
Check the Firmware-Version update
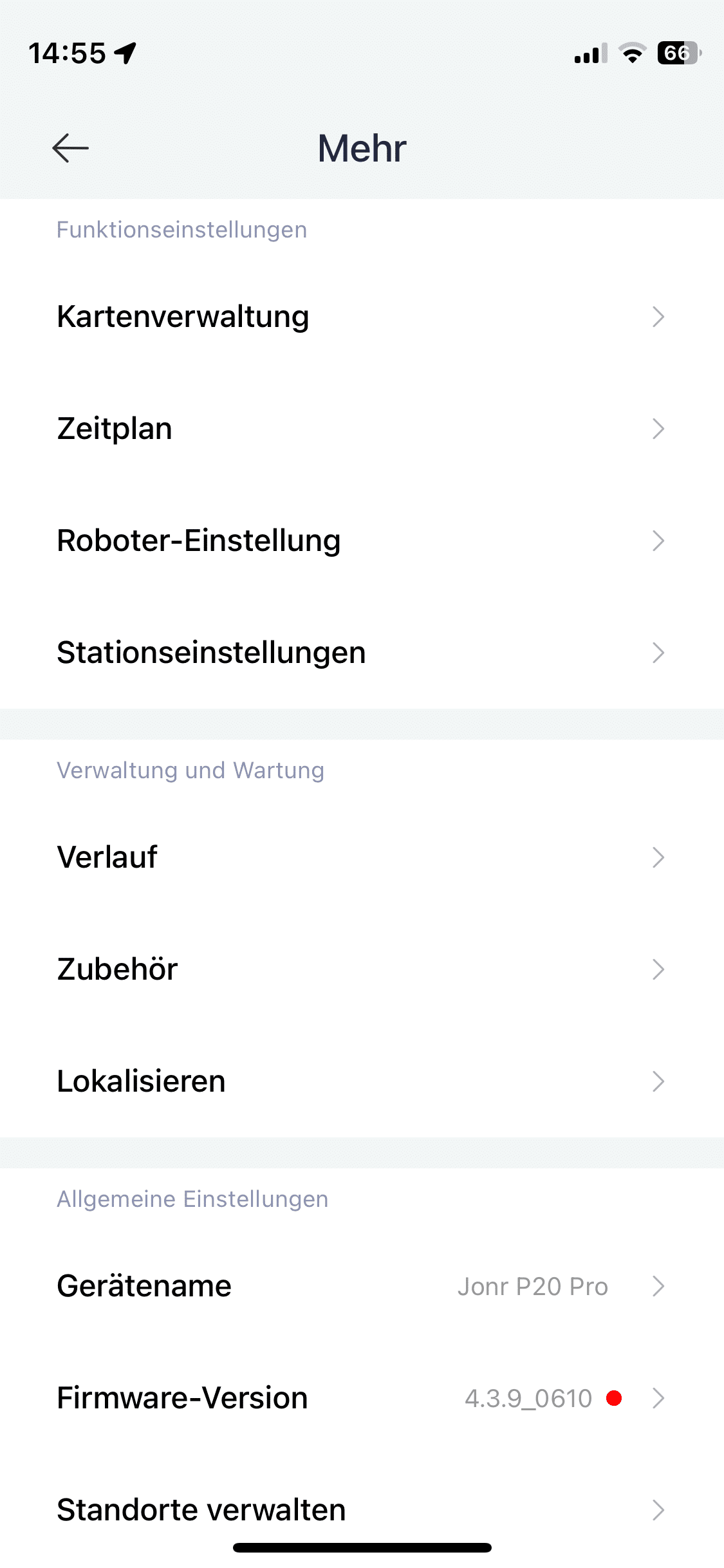click(x=362, y=1398)
